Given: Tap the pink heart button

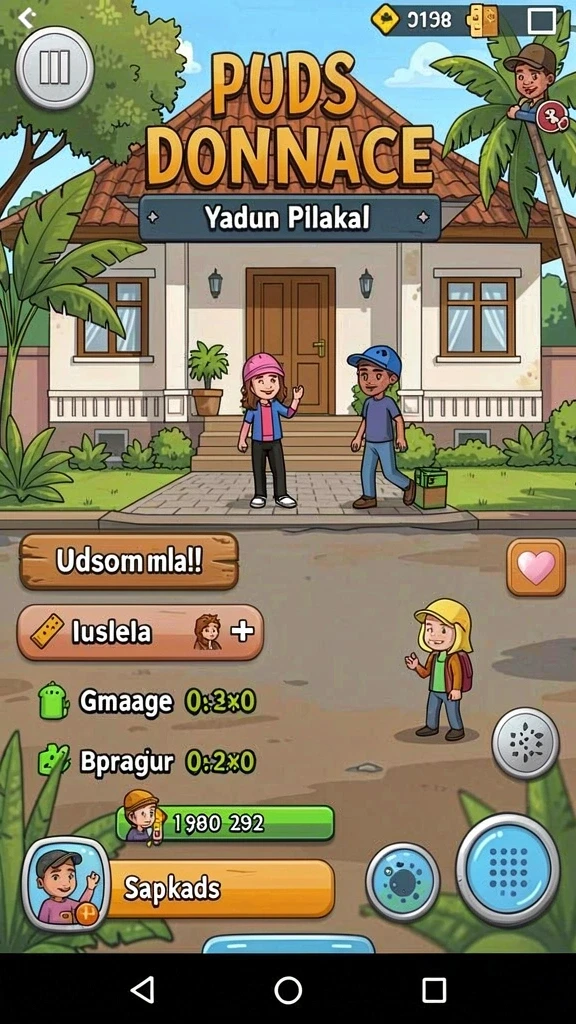Looking at the screenshot, I should click(x=536, y=567).
